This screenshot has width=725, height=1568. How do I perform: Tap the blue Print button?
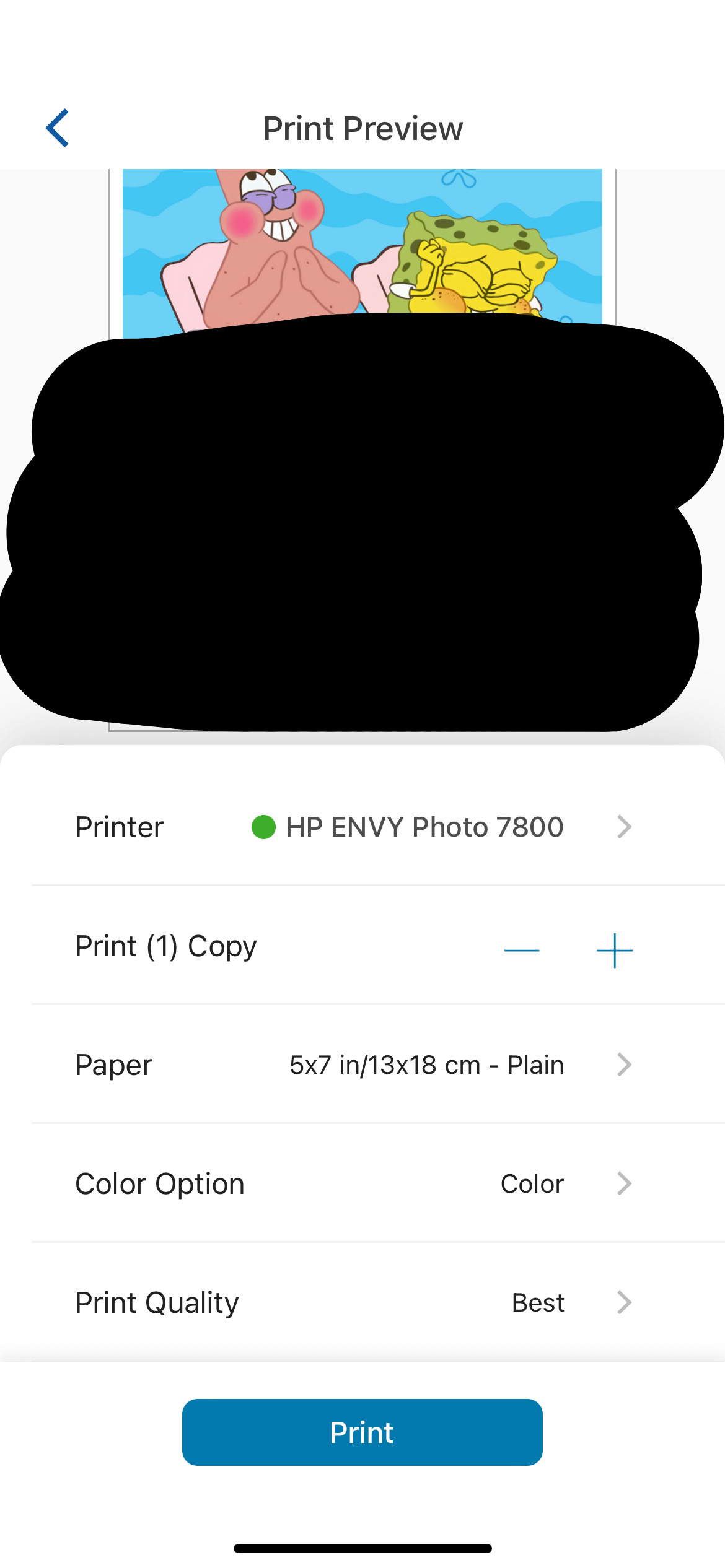point(362,1432)
